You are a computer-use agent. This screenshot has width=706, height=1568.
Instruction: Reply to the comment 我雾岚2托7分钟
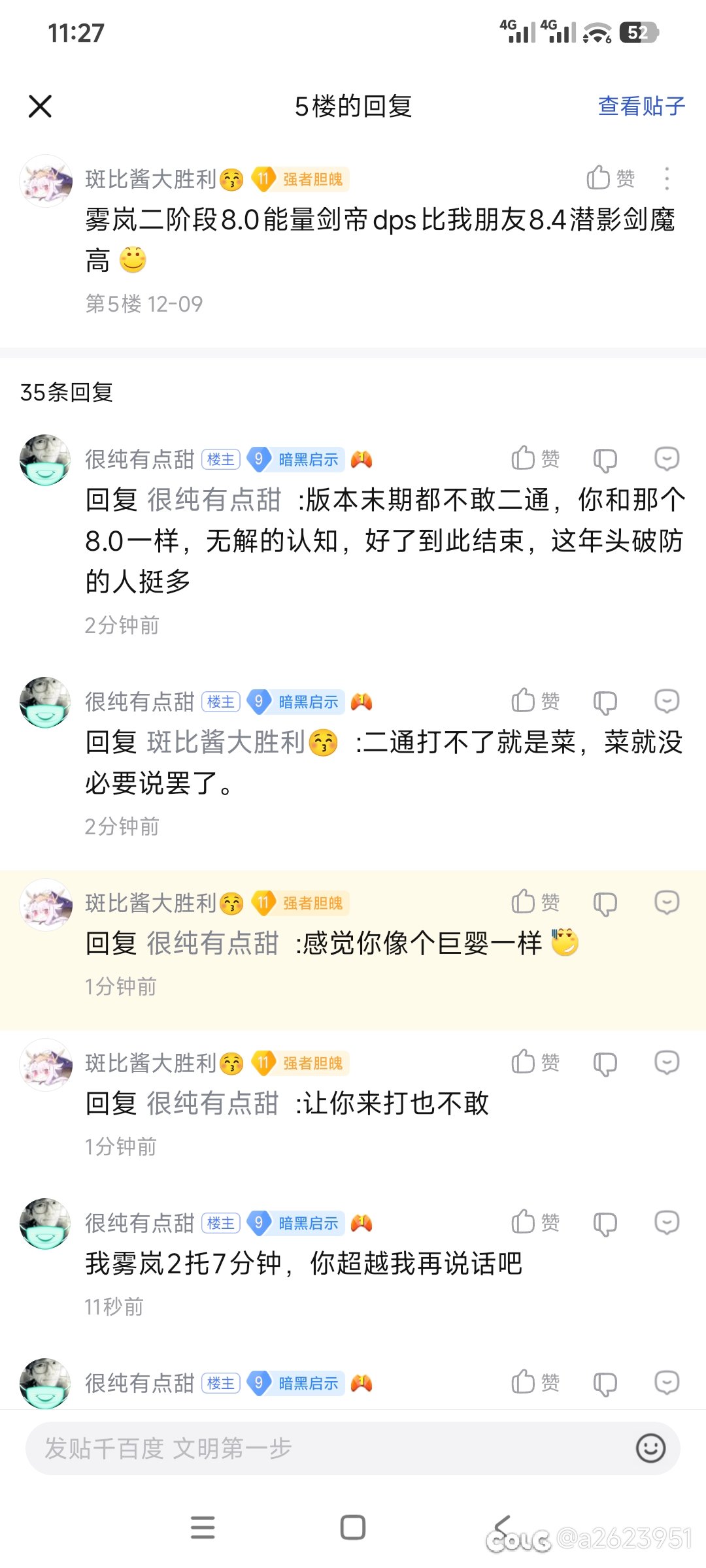(x=666, y=1222)
